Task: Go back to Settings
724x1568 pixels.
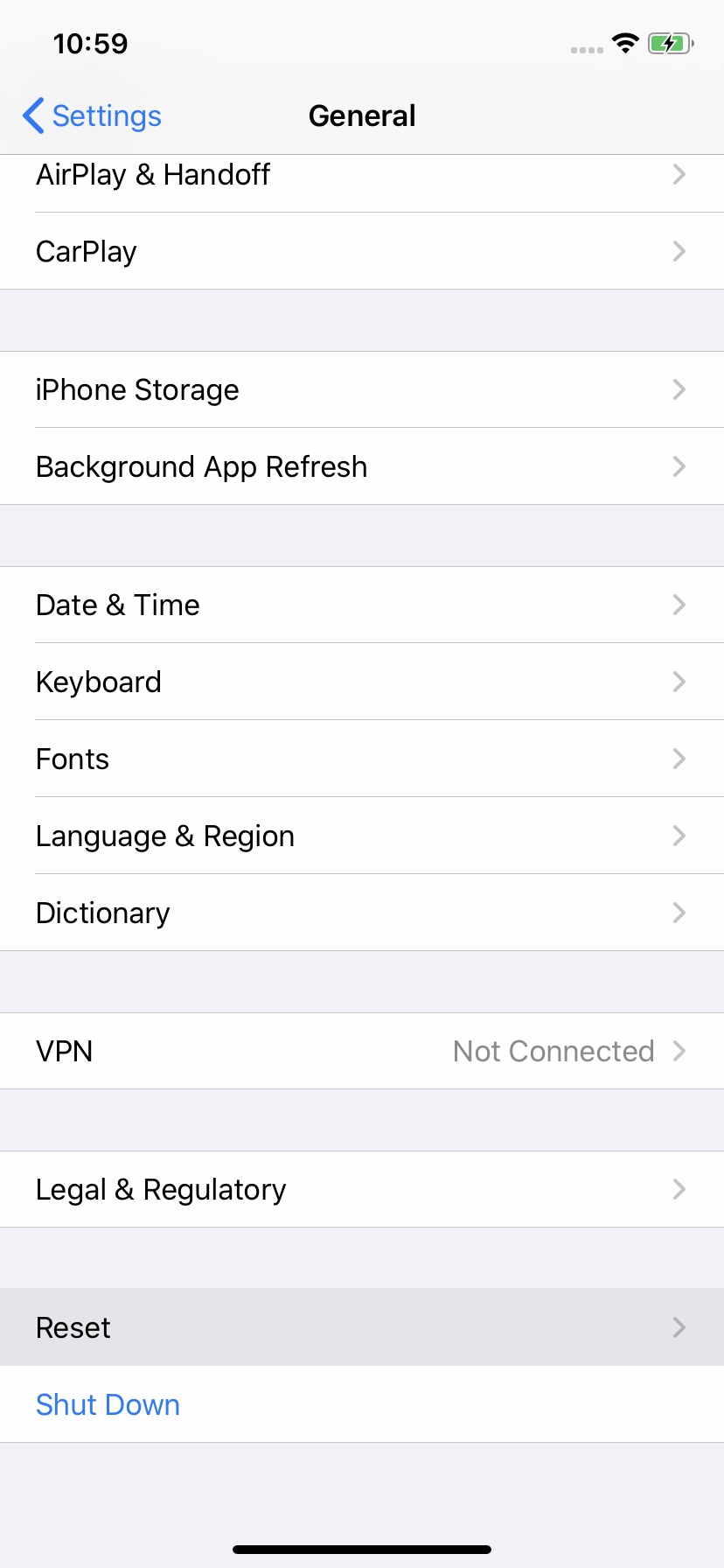Action: tap(93, 115)
